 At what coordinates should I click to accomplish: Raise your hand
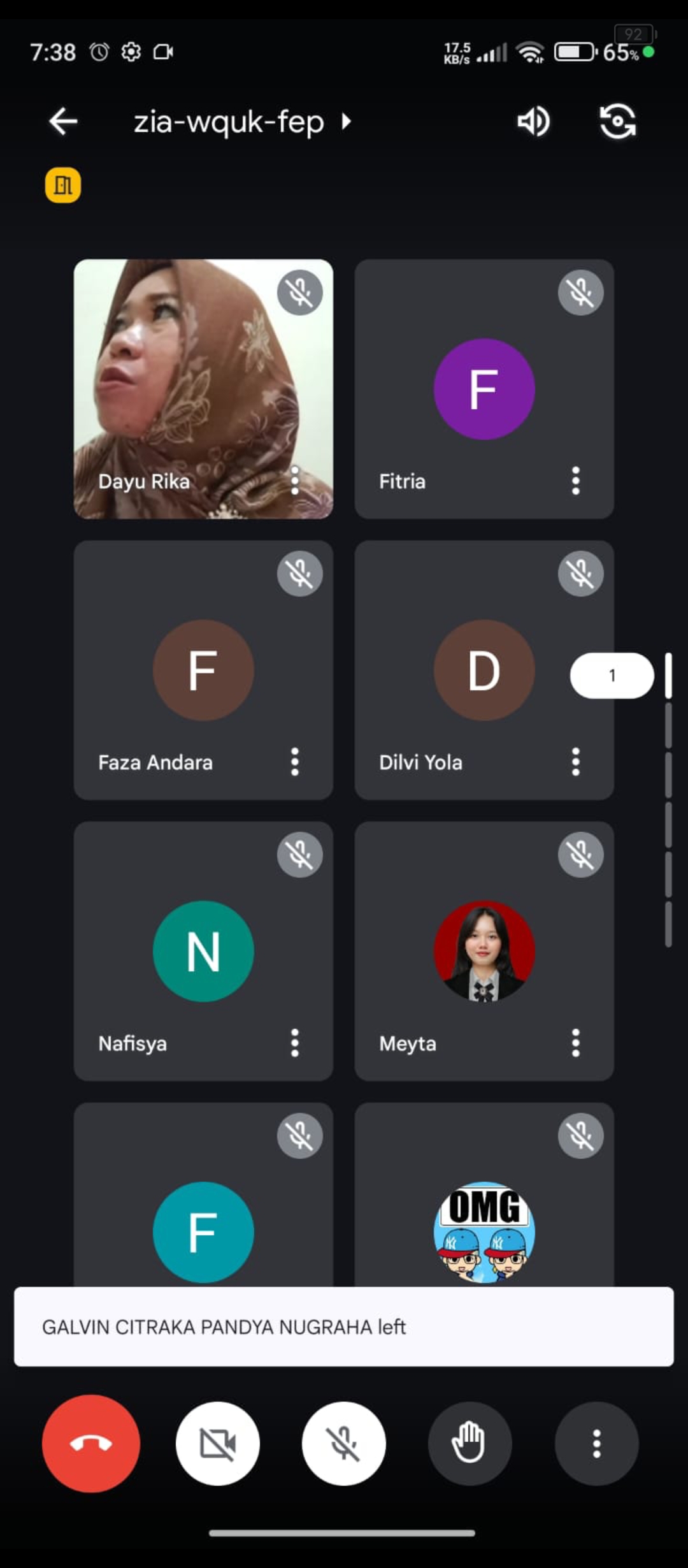point(469,1443)
